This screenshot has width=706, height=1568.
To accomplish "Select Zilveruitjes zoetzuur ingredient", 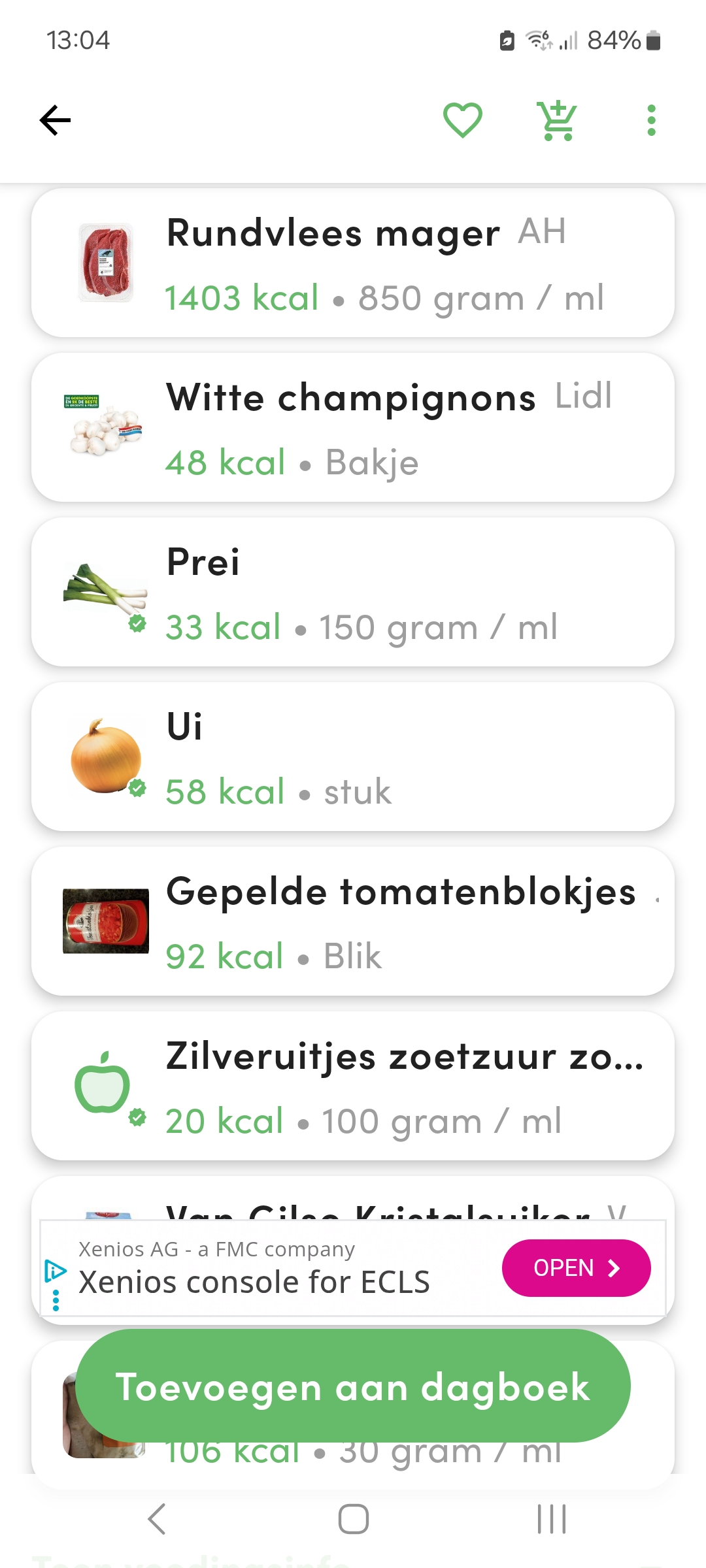I will tap(353, 1086).
